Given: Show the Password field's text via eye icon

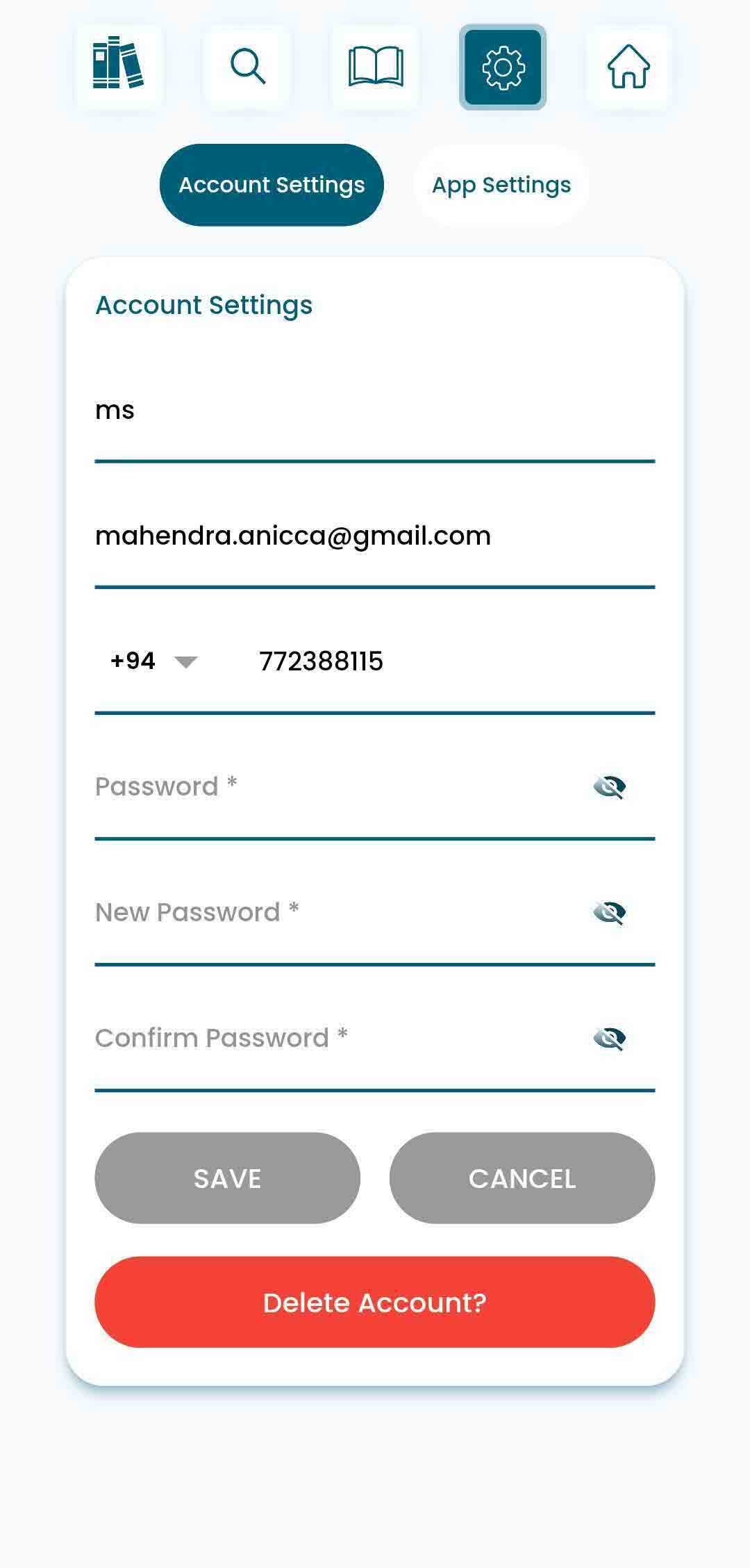Looking at the screenshot, I should (x=610, y=787).
